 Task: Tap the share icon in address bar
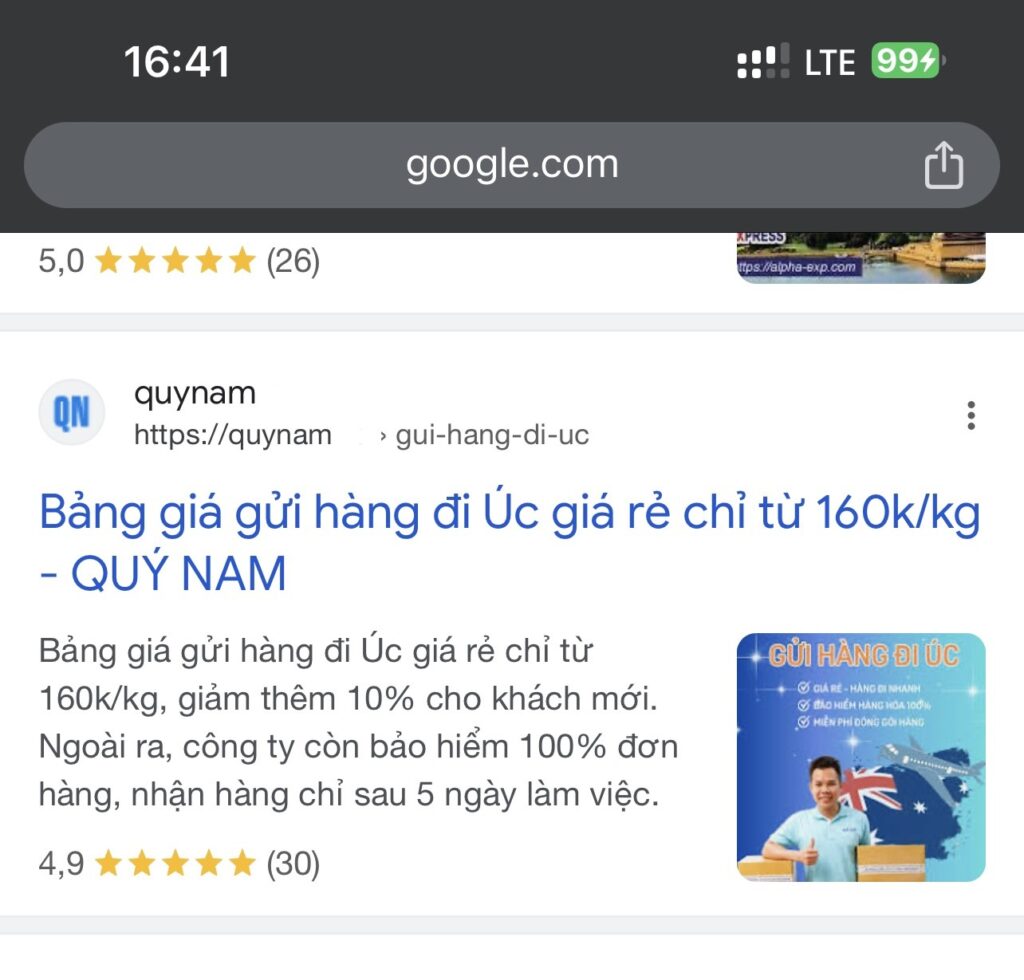click(943, 165)
